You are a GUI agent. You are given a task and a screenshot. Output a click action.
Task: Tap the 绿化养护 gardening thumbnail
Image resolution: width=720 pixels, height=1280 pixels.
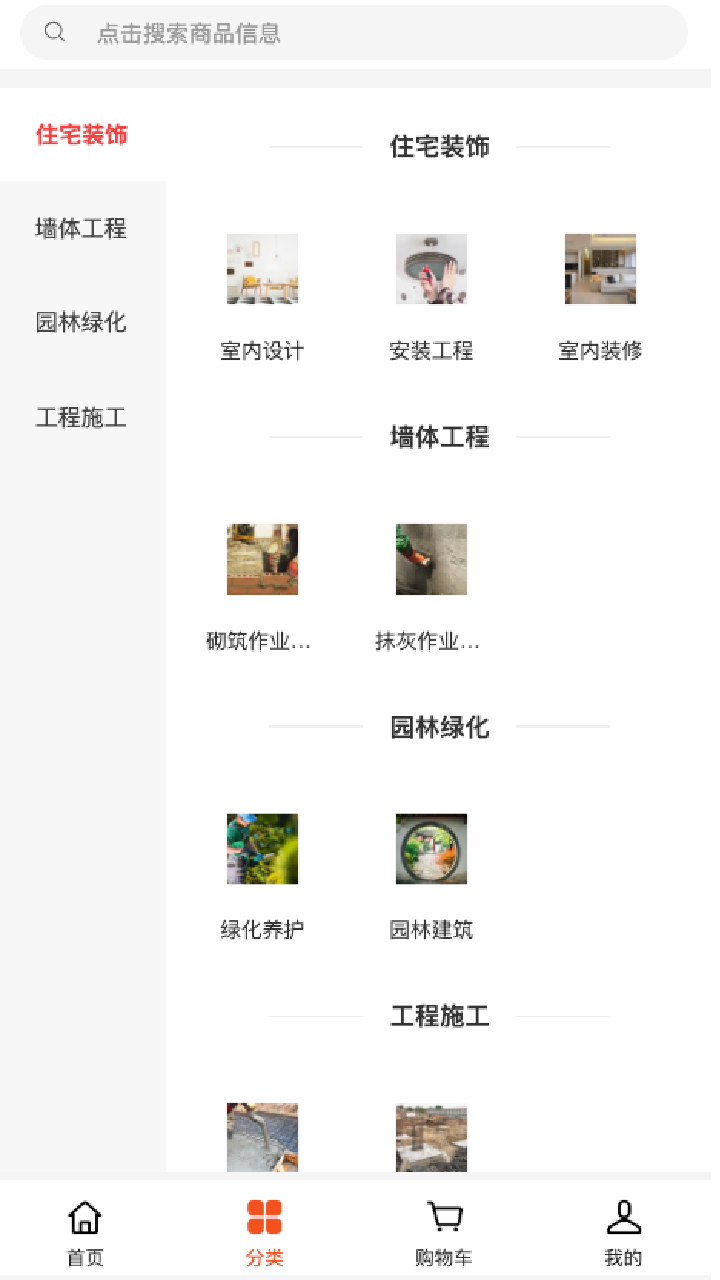[x=262, y=848]
